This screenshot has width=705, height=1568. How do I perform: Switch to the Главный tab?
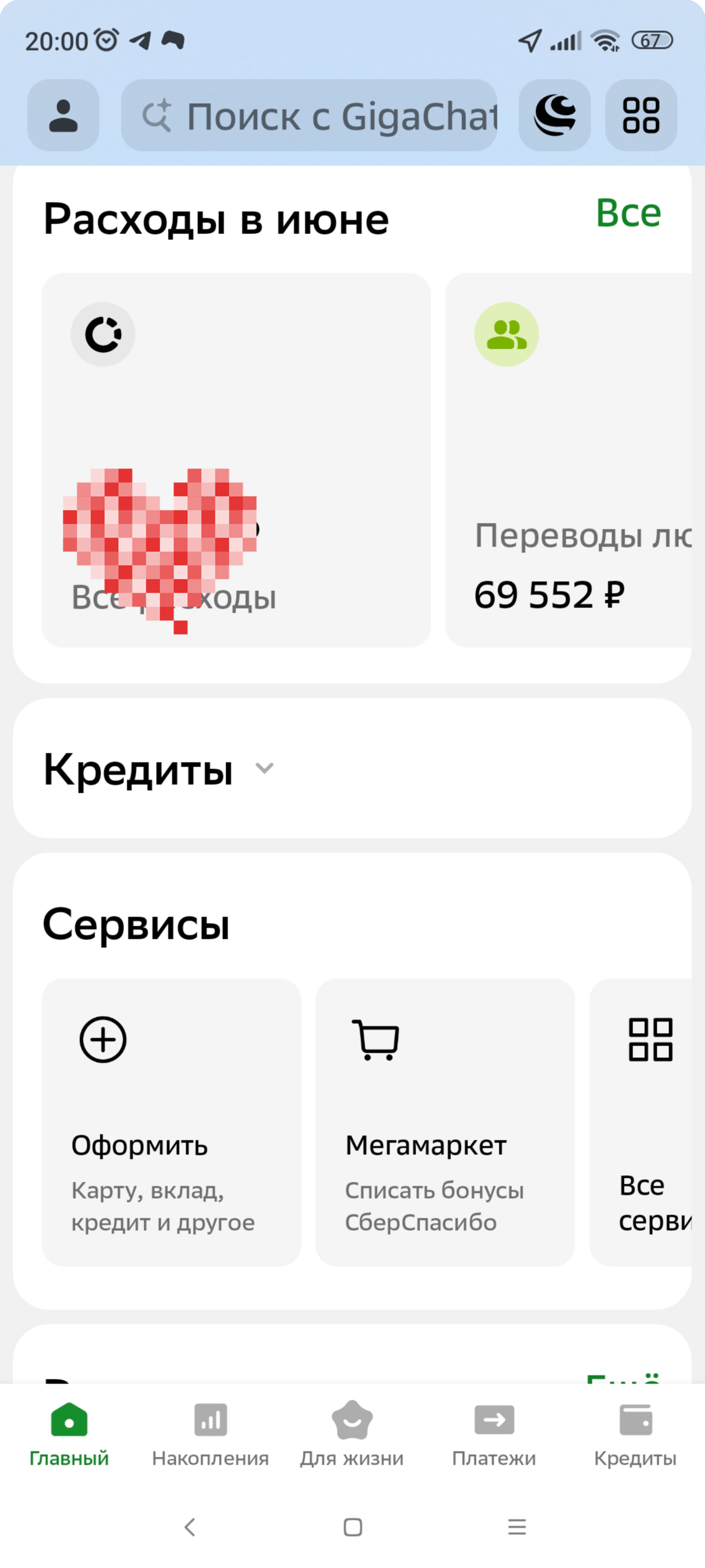pyautogui.click(x=69, y=1434)
